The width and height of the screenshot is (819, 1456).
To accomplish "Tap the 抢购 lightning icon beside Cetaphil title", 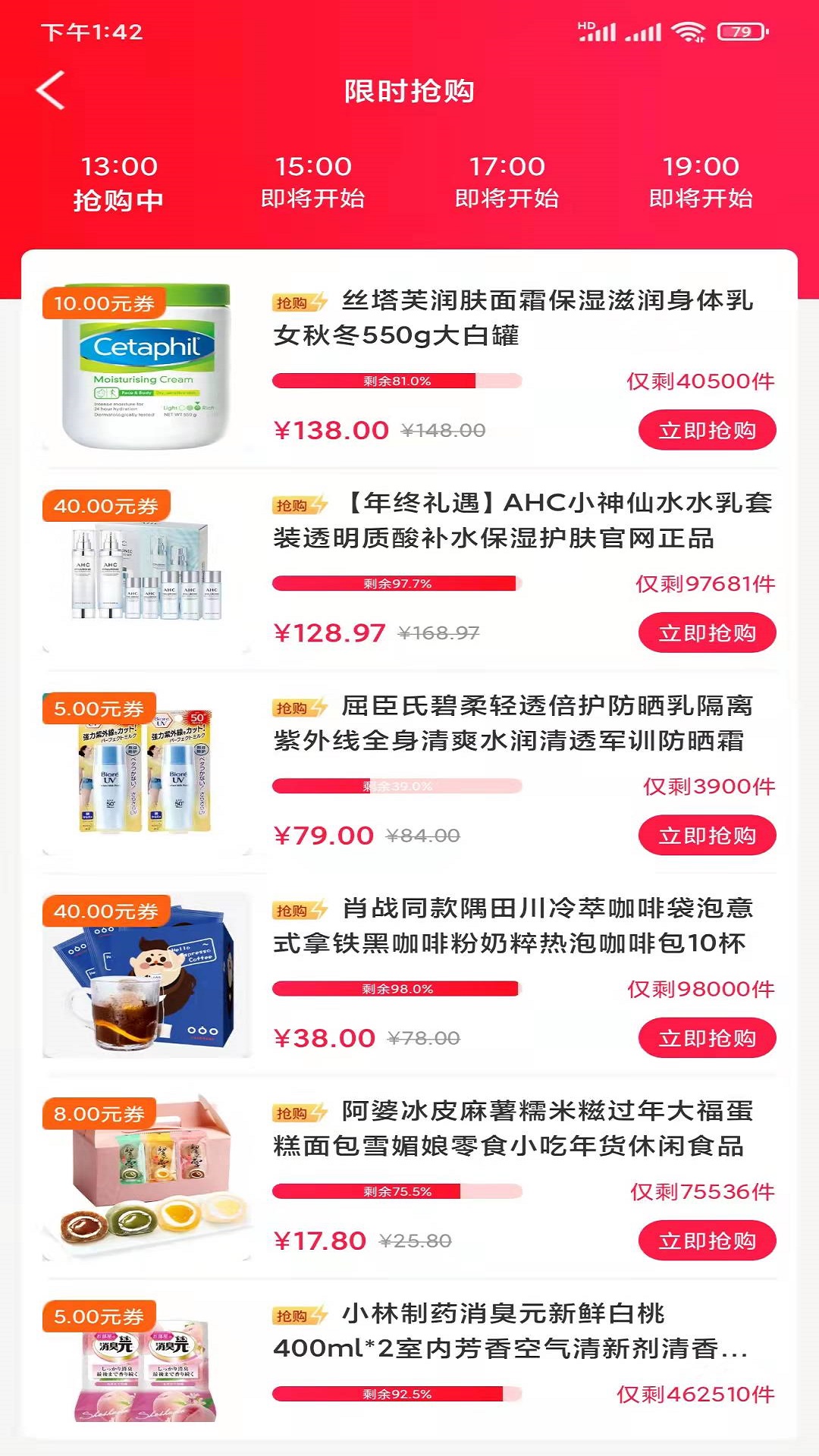I will click(299, 302).
